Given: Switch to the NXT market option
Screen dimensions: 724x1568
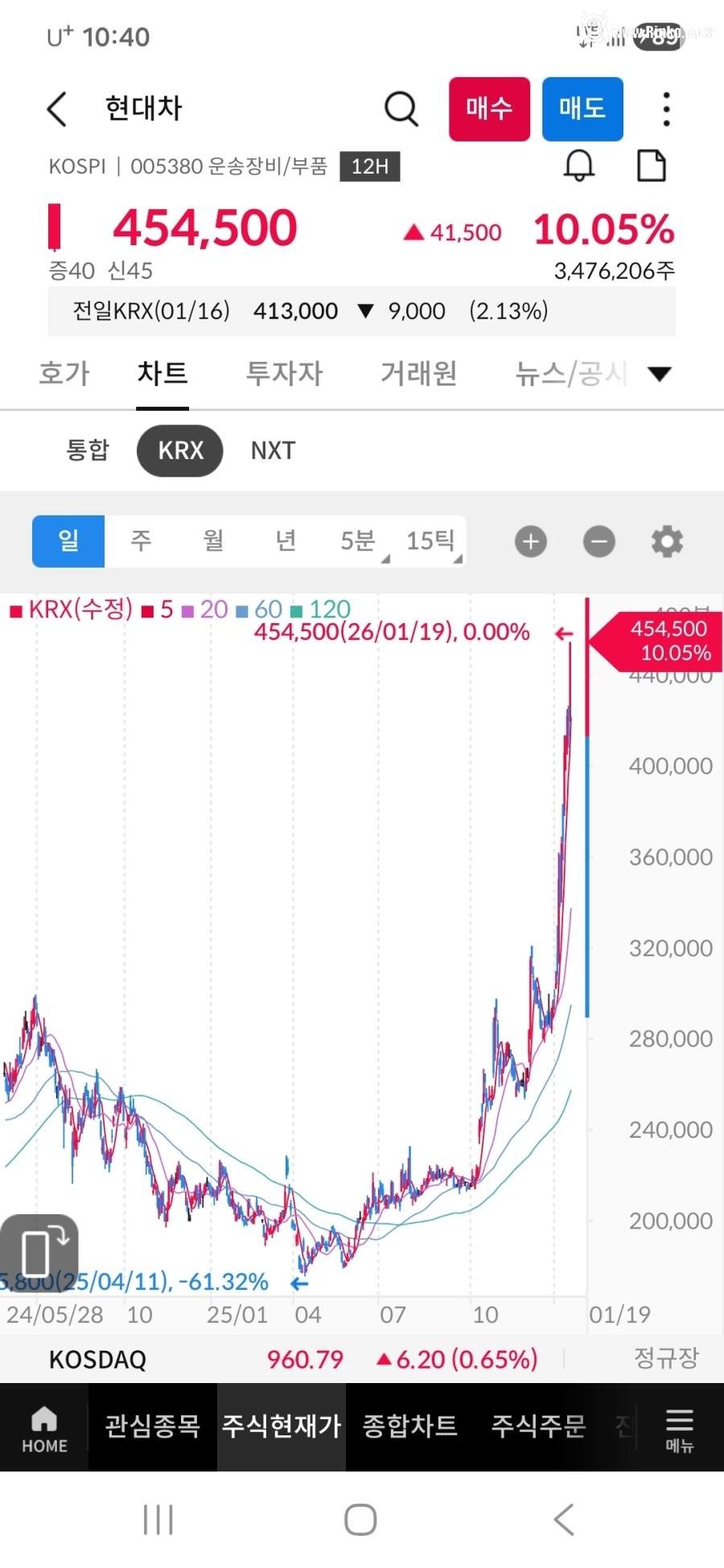Looking at the screenshot, I should coord(273,451).
